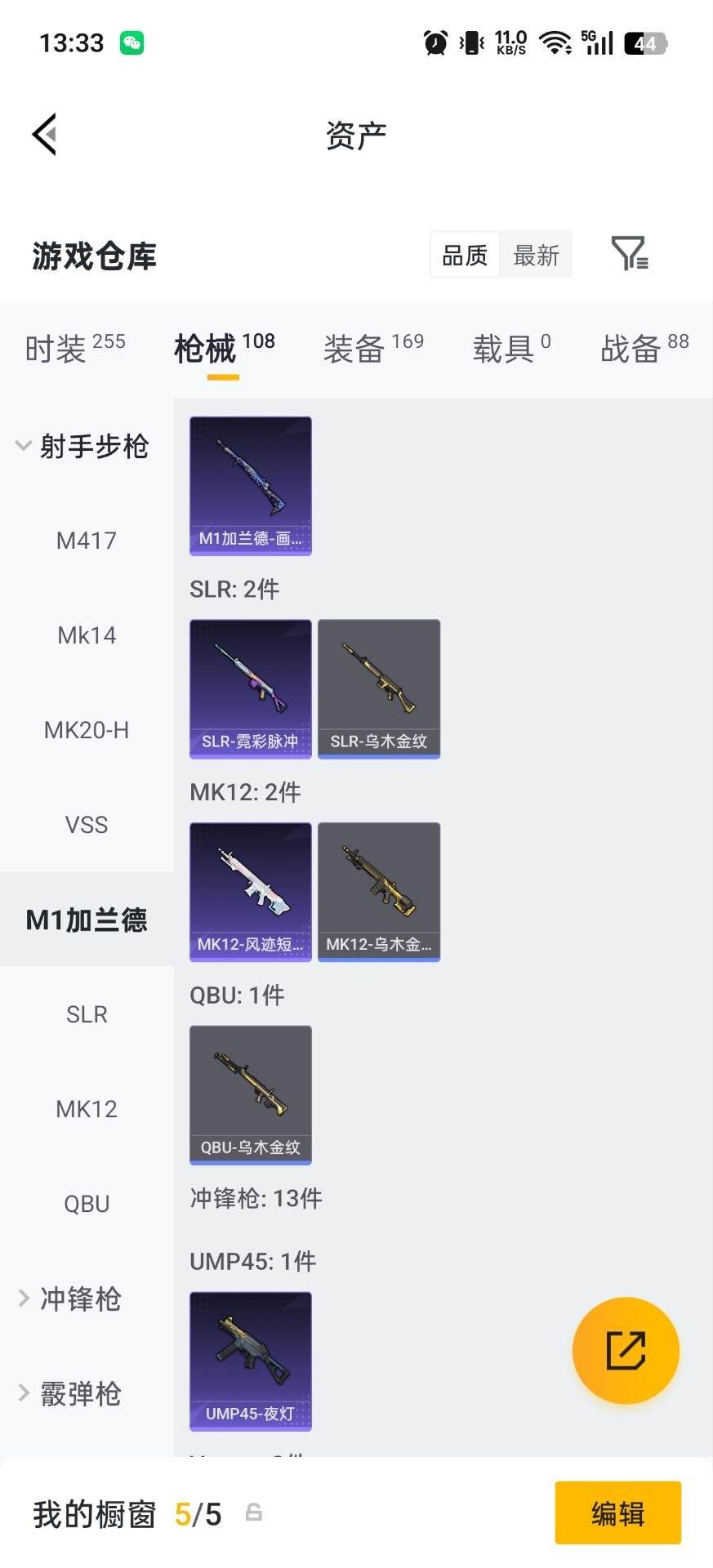Go back using the top-left arrow
The height and width of the screenshot is (1568, 713).
(x=45, y=134)
